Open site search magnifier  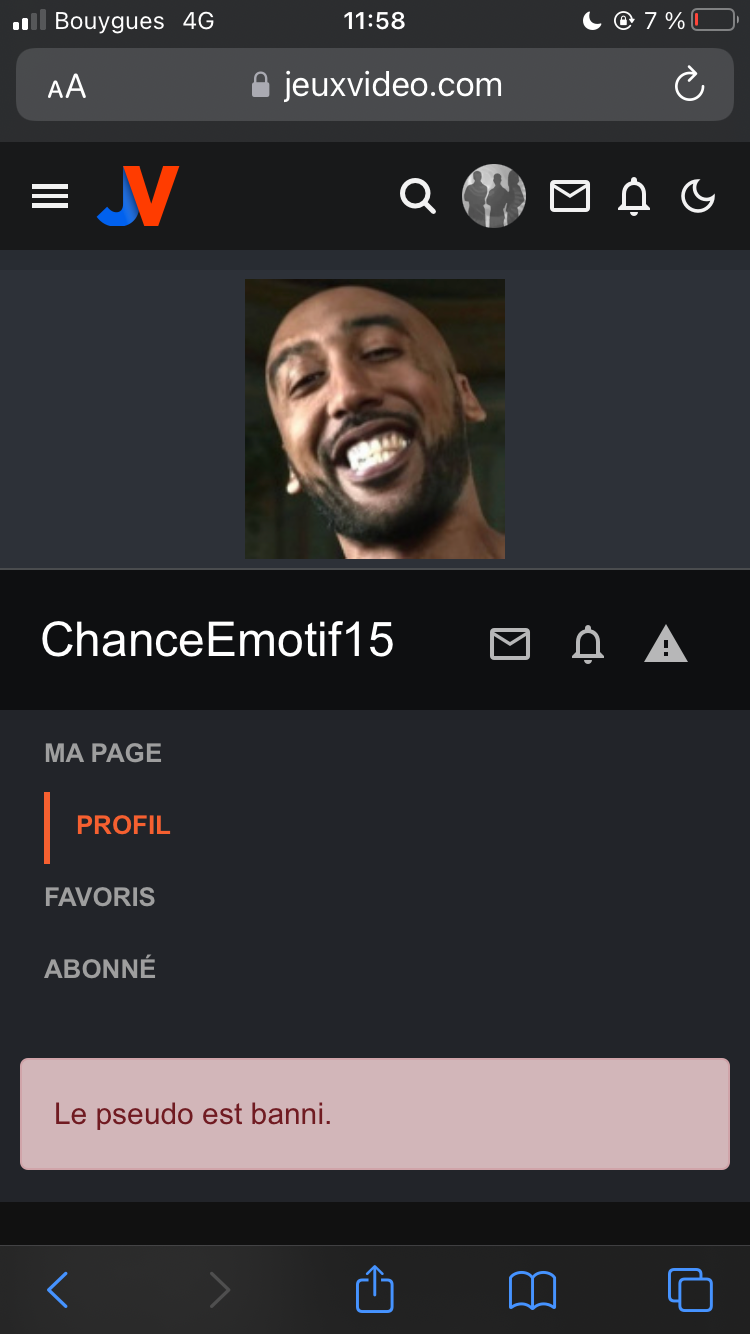tap(417, 196)
